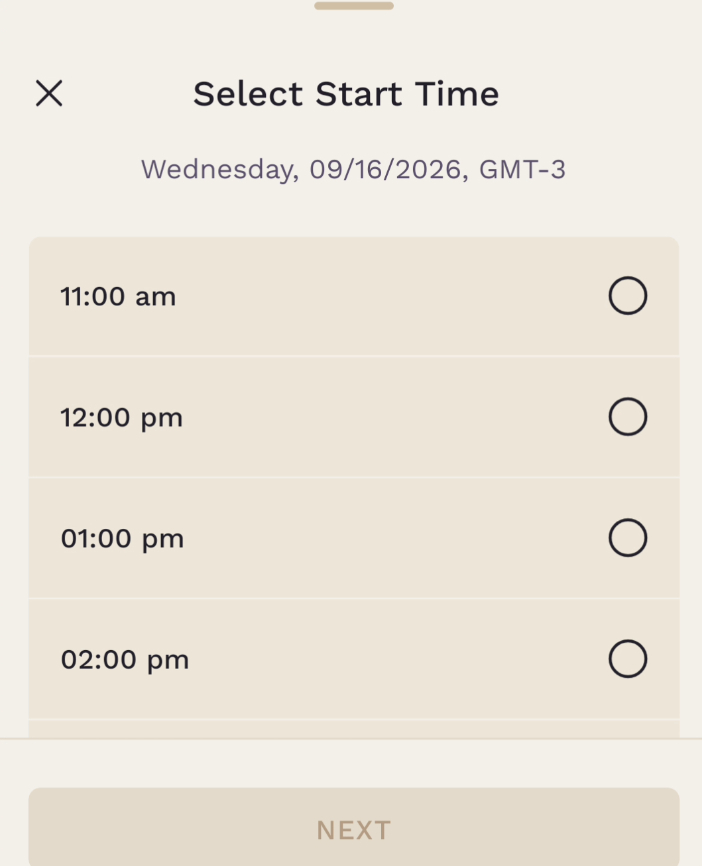Image resolution: width=702 pixels, height=866 pixels.
Task: Choose 12:00 pm as start time
Action: [x=353, y=417]
